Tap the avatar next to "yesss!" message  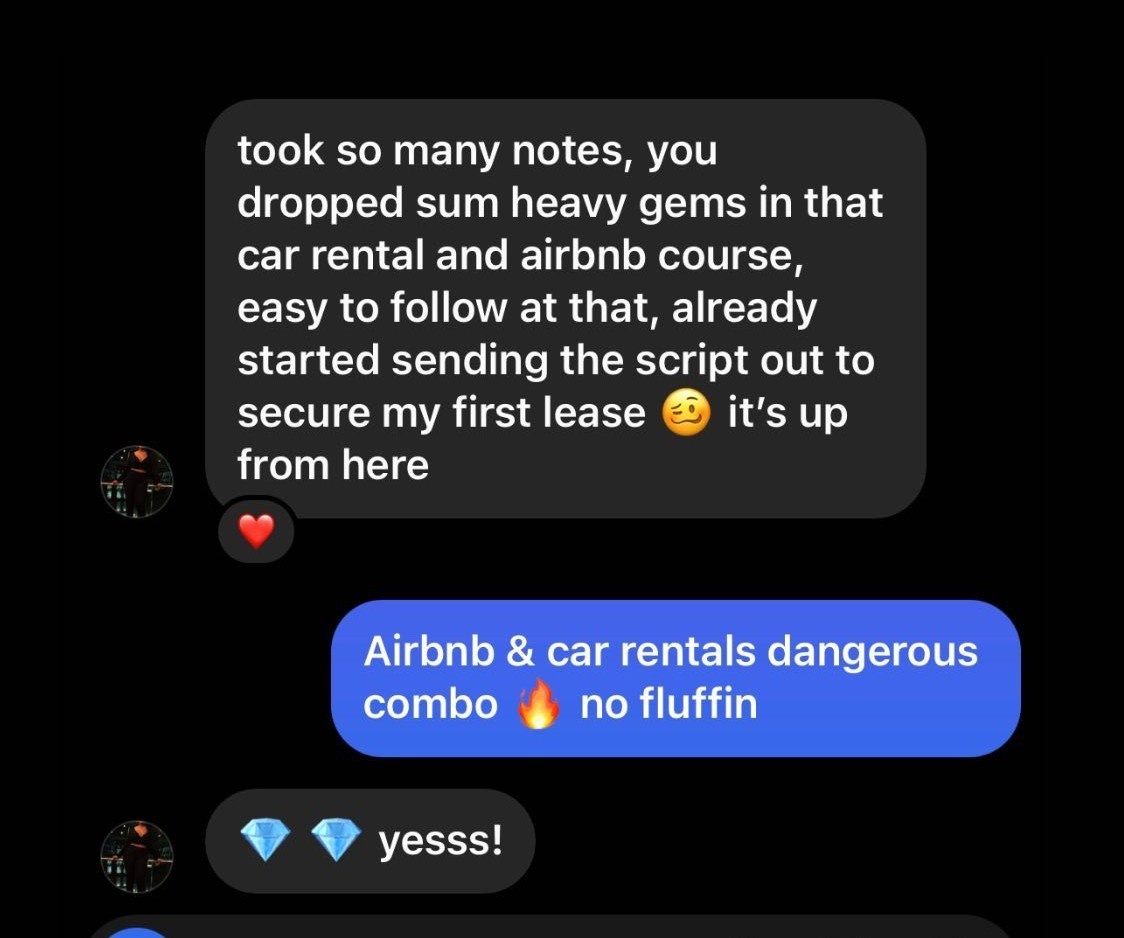click(x=138, y=856)
